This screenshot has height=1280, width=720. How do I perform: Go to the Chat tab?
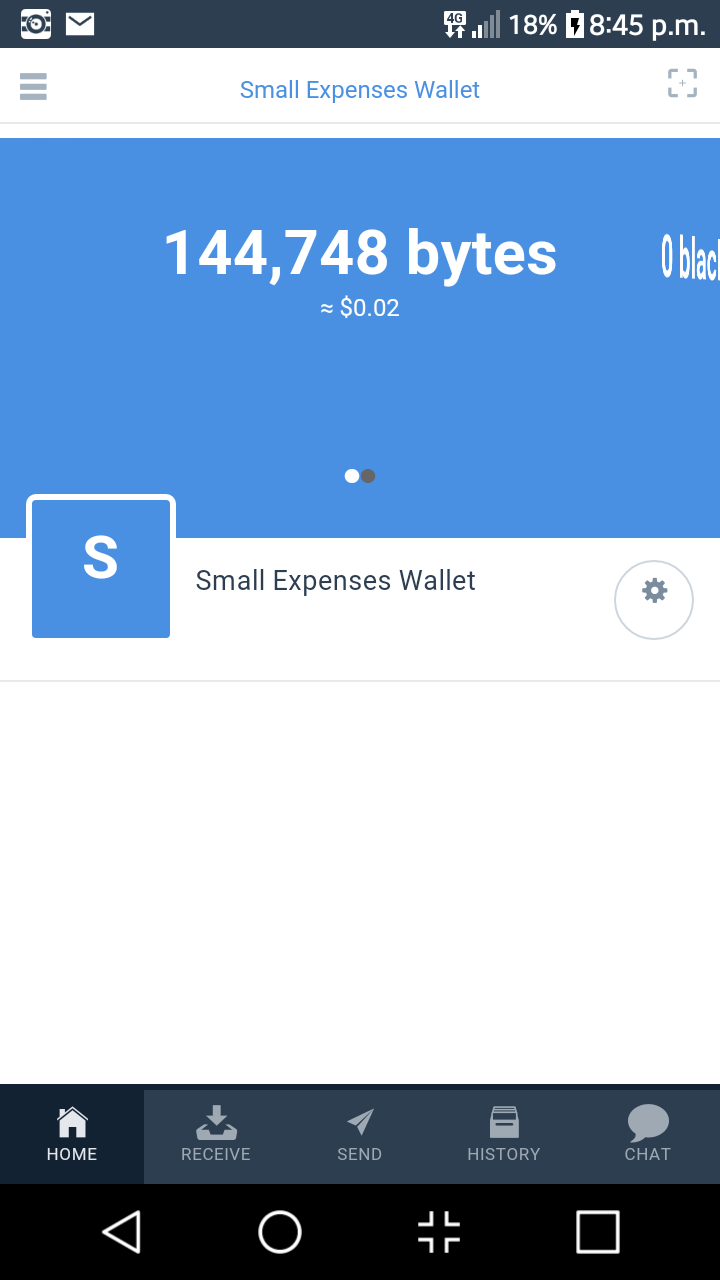click(x=648, y=1135)
